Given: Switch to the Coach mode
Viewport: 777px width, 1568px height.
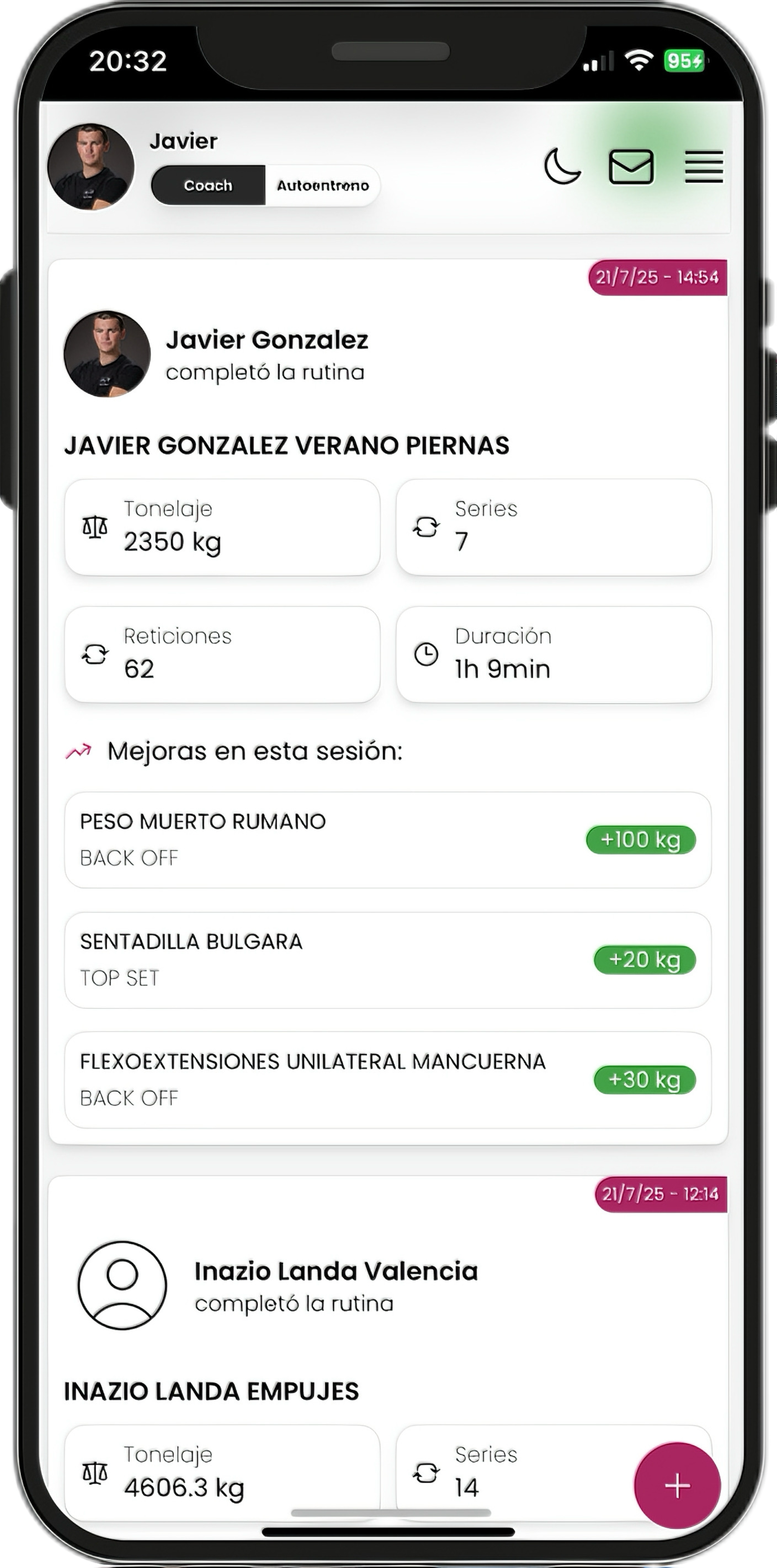Looking at the screenshot, I should click(x=208, y=185).
